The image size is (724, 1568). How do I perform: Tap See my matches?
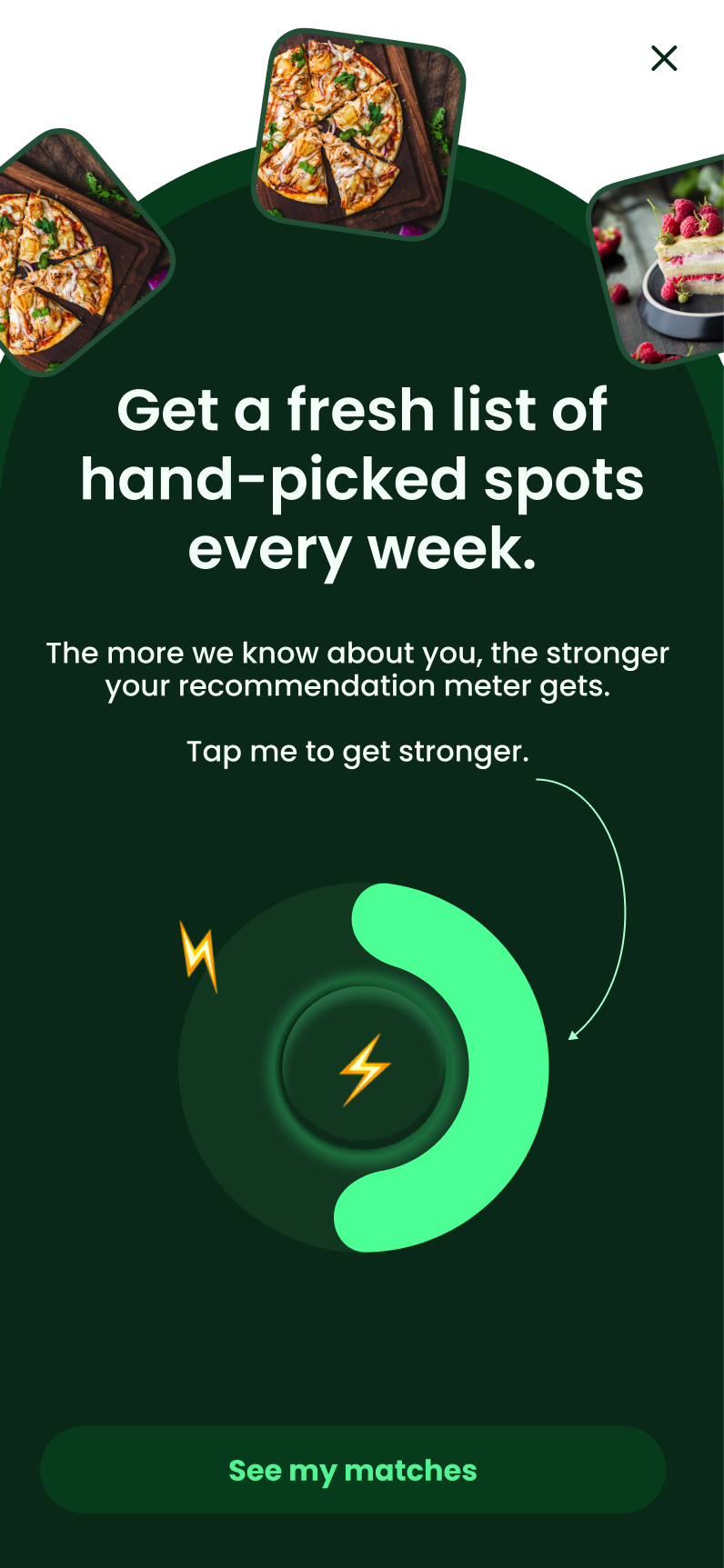[353, 1470]
